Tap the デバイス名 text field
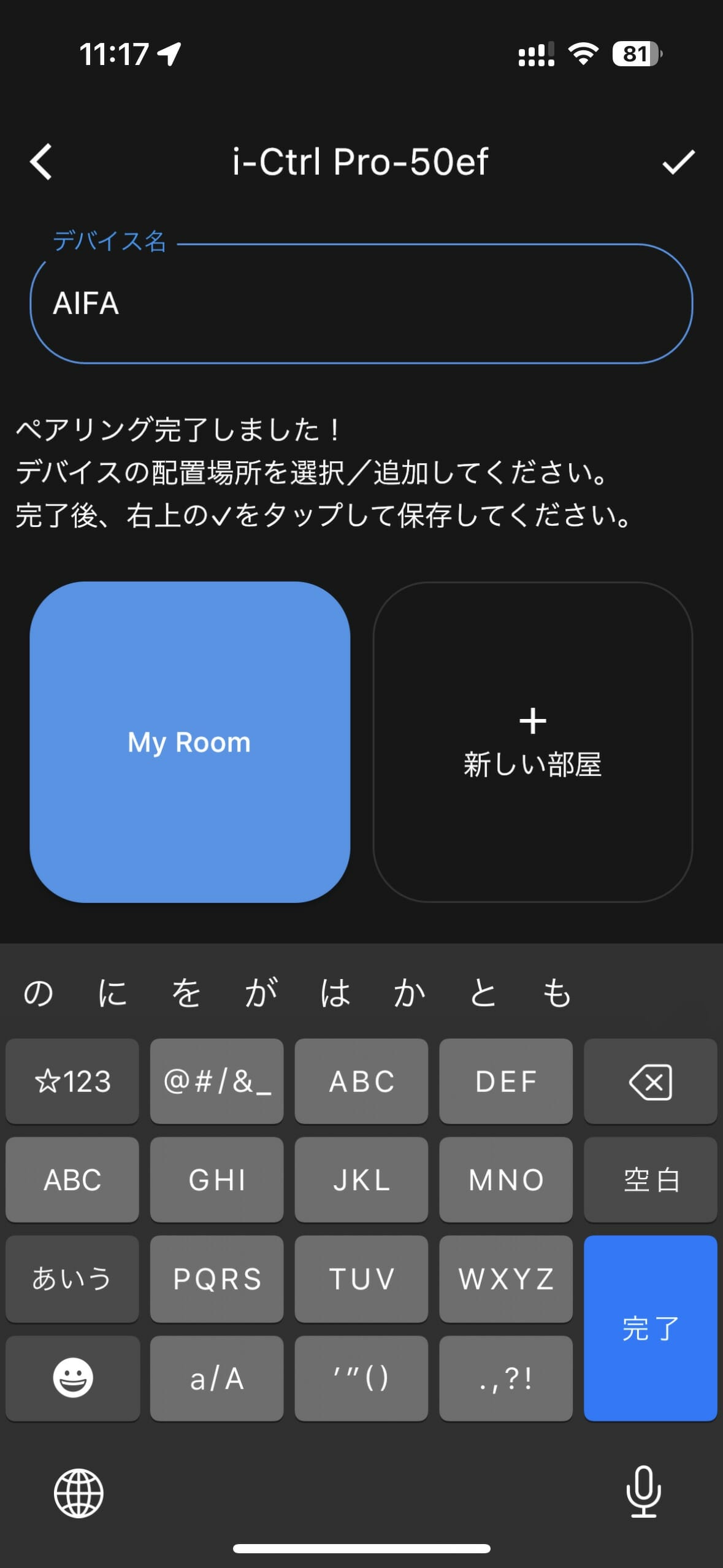This screenshot has height=1568, width=723. 361,304
